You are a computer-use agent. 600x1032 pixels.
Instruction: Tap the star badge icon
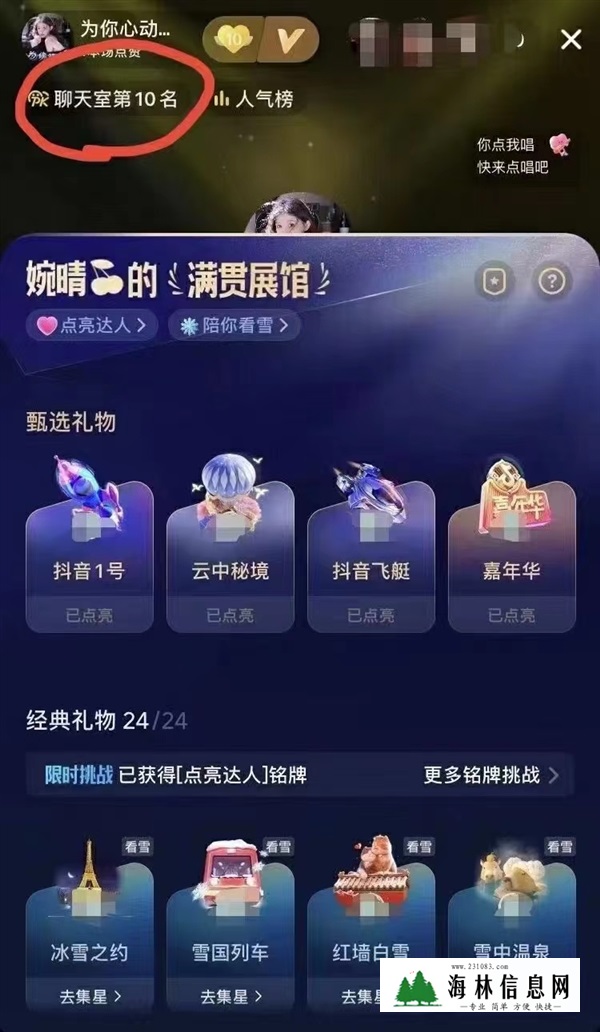pyautogui.click(x=494, y=282)
